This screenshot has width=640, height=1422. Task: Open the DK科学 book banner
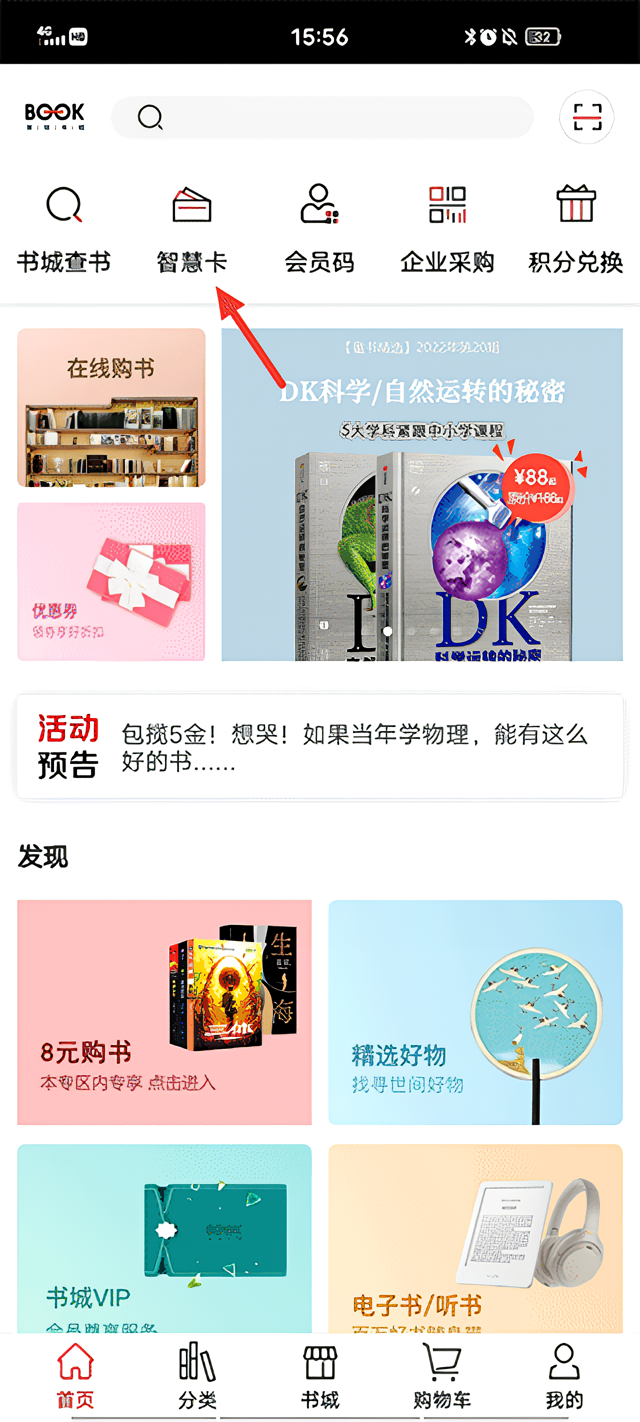click(422, 495)
